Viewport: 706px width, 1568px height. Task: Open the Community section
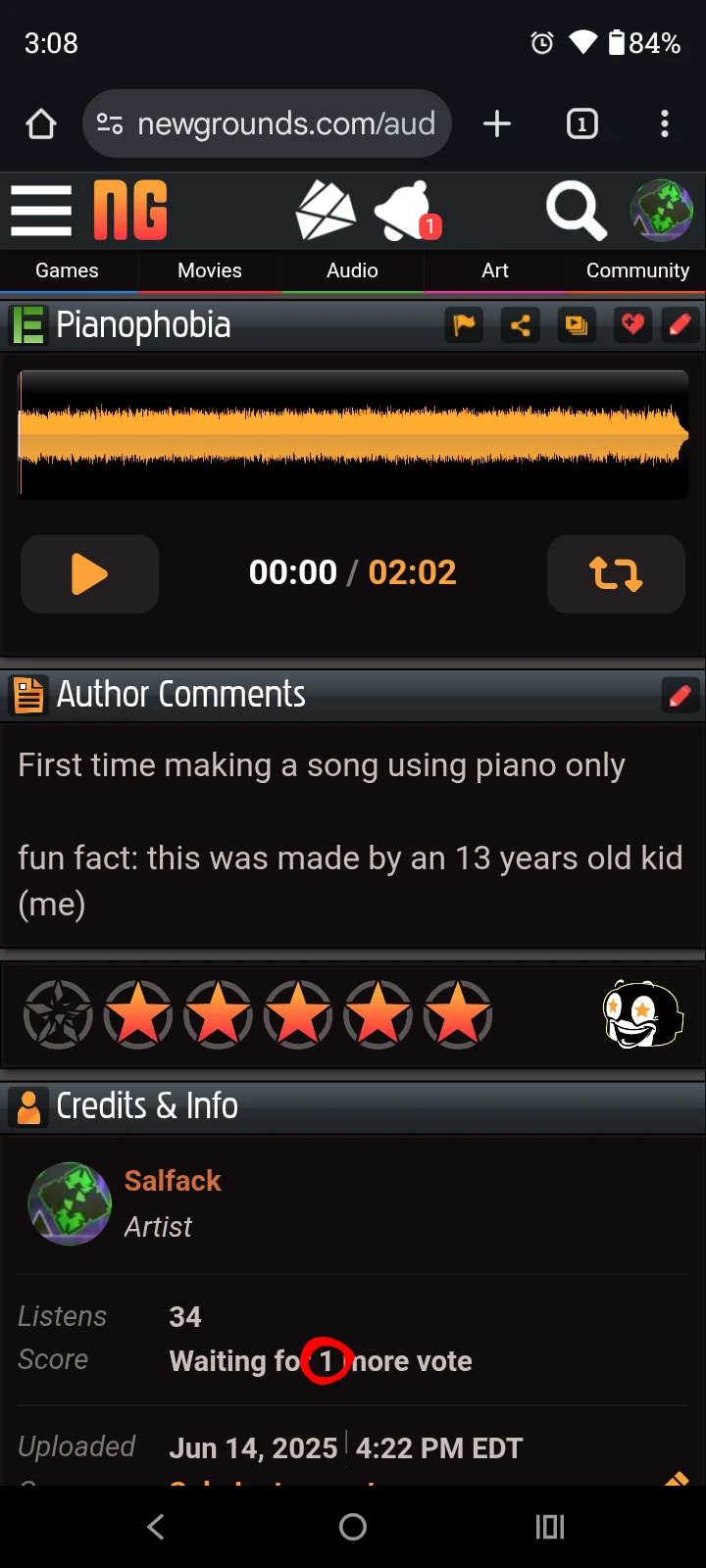[637, 270]
